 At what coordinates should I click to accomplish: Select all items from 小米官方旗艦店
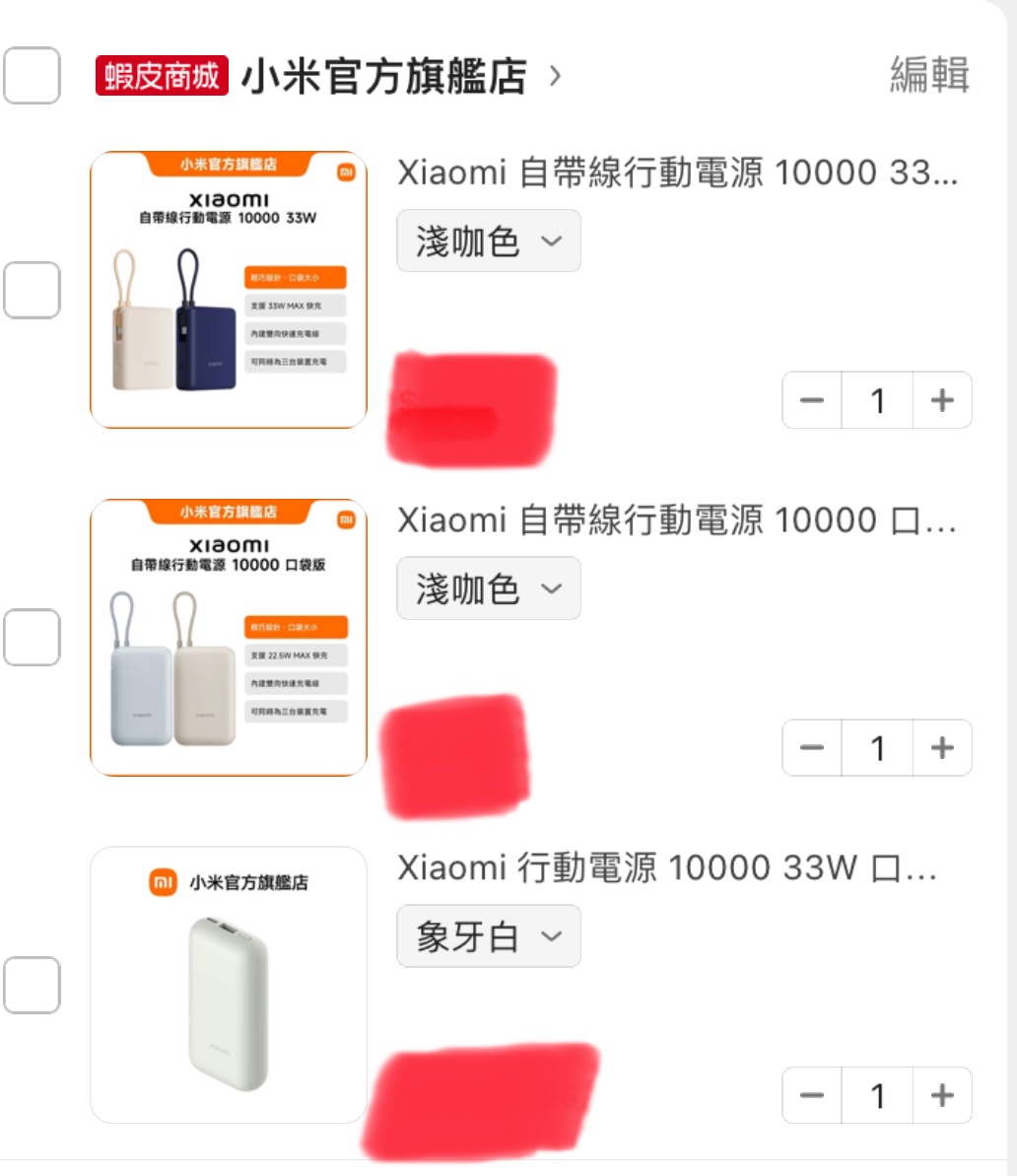(33, 75)
